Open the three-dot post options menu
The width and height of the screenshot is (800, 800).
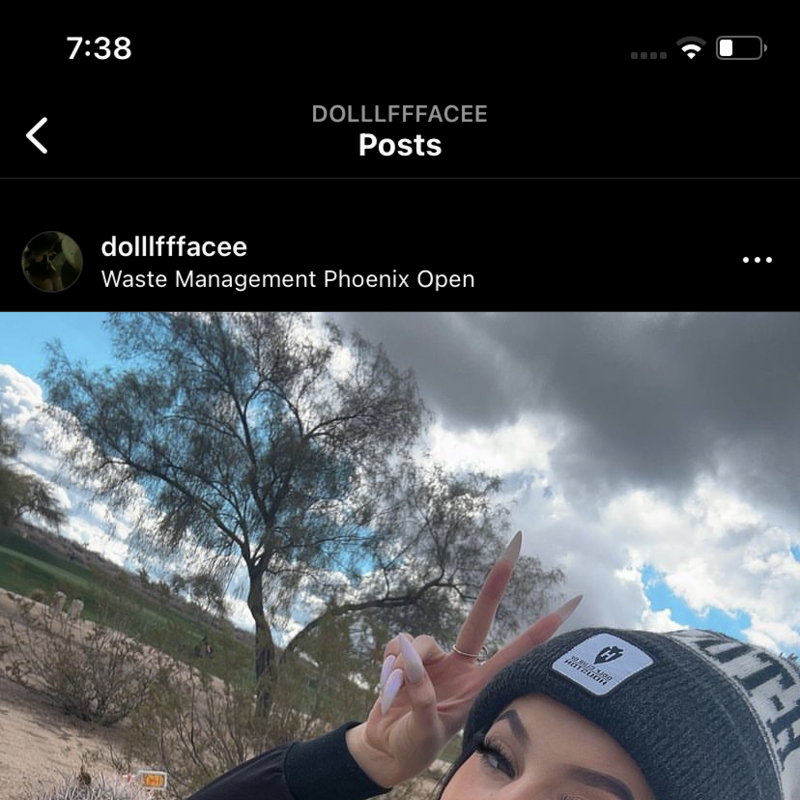[757, 261]
